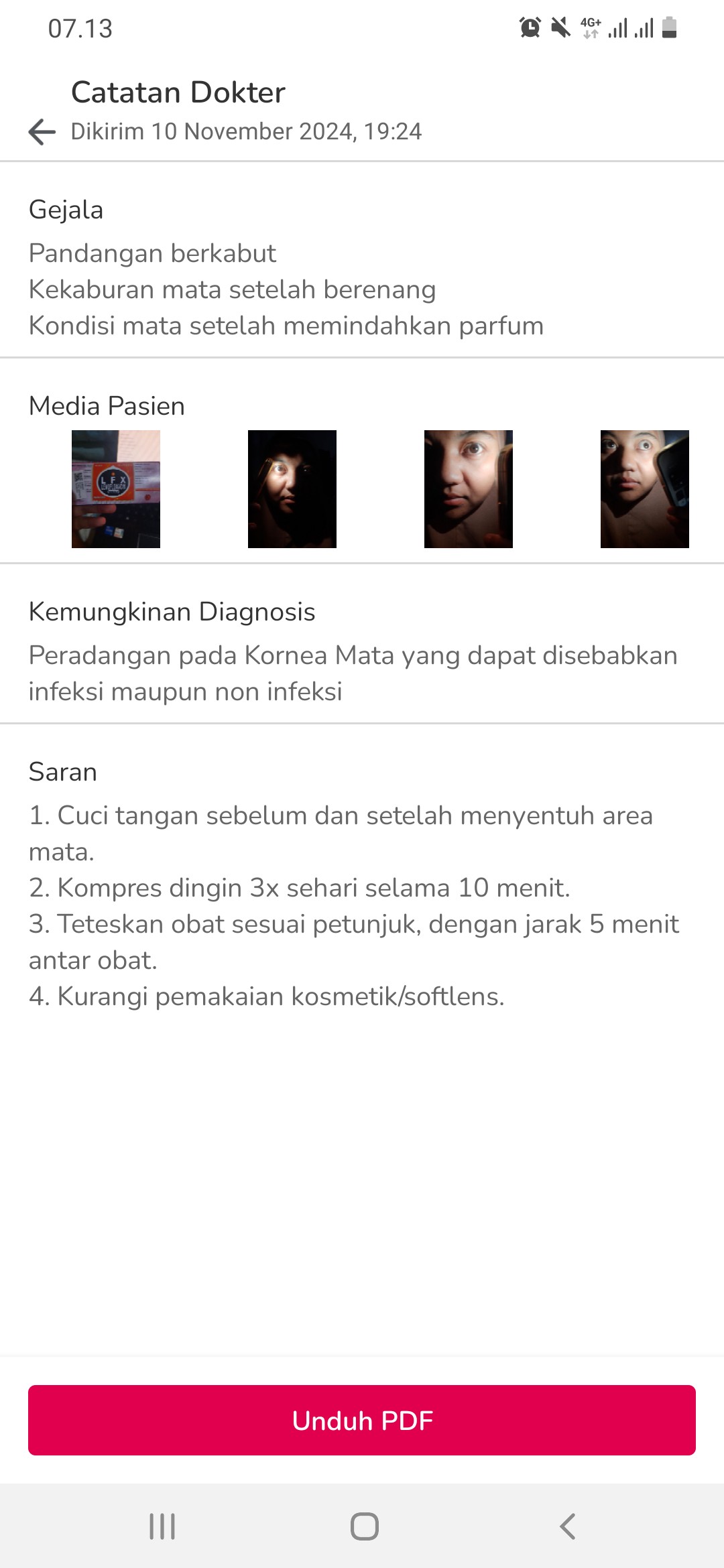Image resolution: width=724 pixels, height=1568 pixels.
Task: View the second patient media photo
Action: 292,489
